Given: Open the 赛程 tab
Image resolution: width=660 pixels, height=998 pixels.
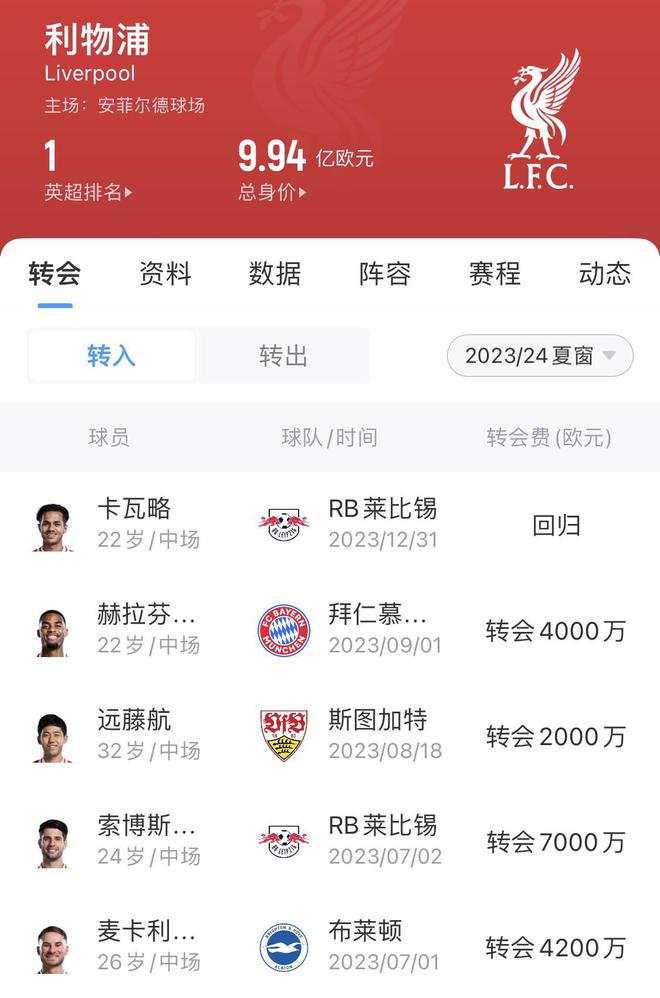Looking at the screenshot, I should tap(495, 274).
